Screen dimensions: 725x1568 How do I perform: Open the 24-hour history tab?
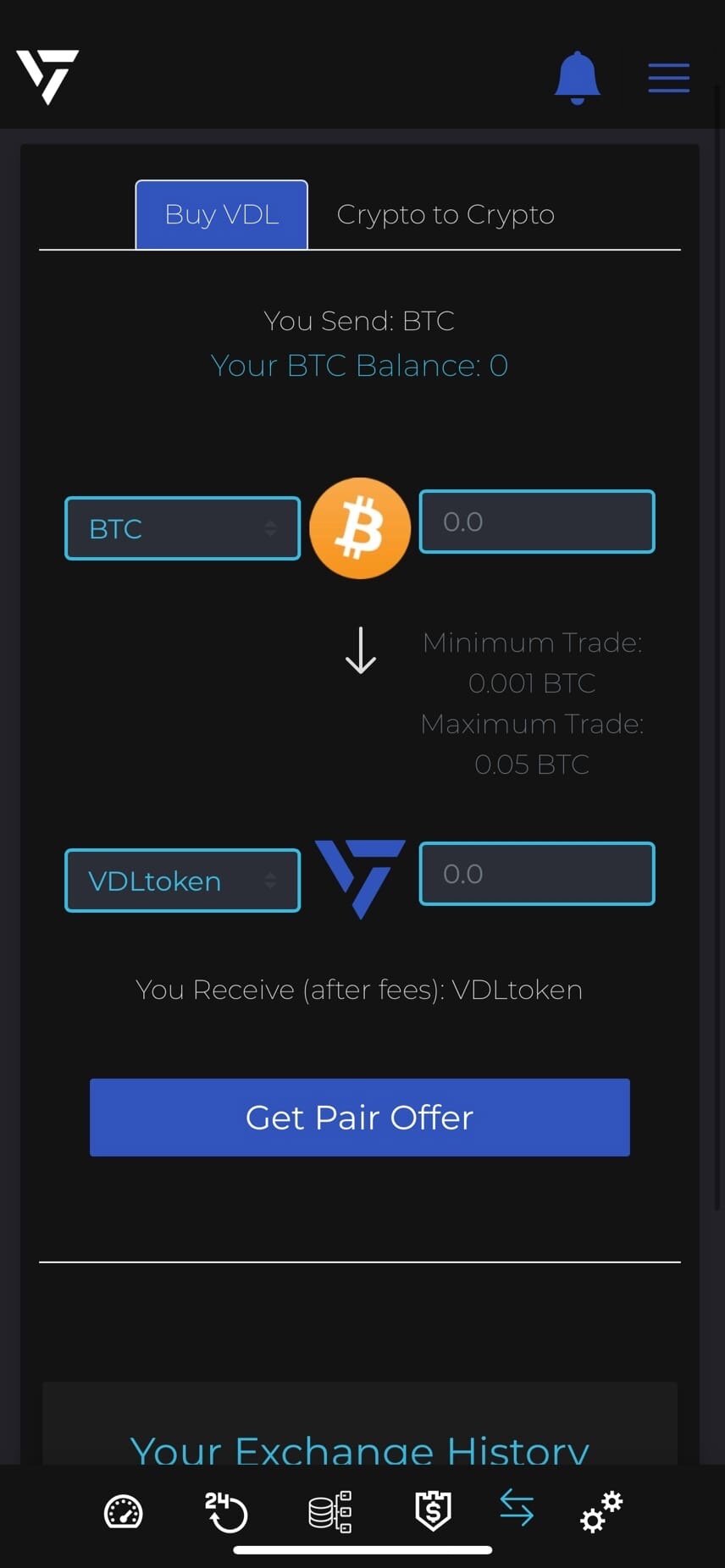(x=226, y=1512)
